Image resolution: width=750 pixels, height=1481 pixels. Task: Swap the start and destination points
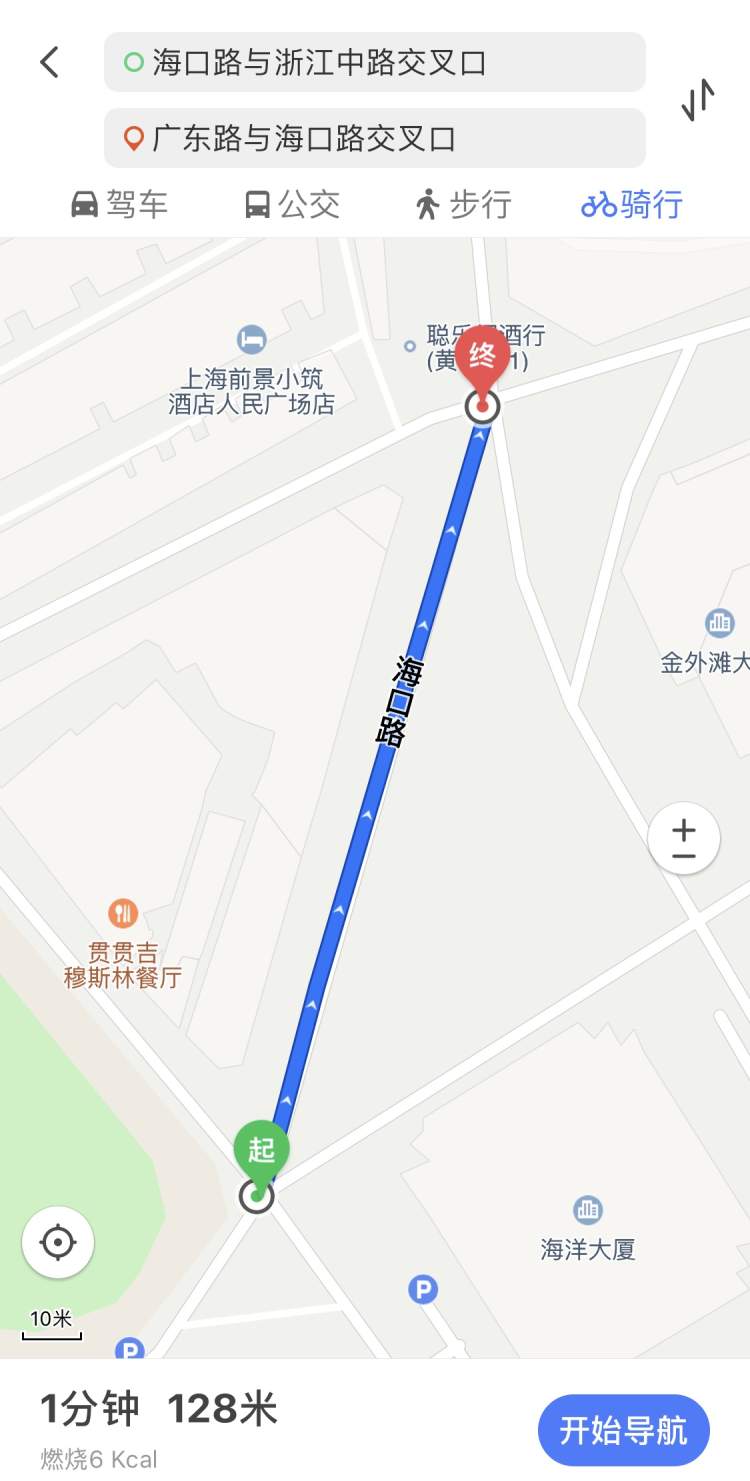pyautogui.click(x=699, y=99)
